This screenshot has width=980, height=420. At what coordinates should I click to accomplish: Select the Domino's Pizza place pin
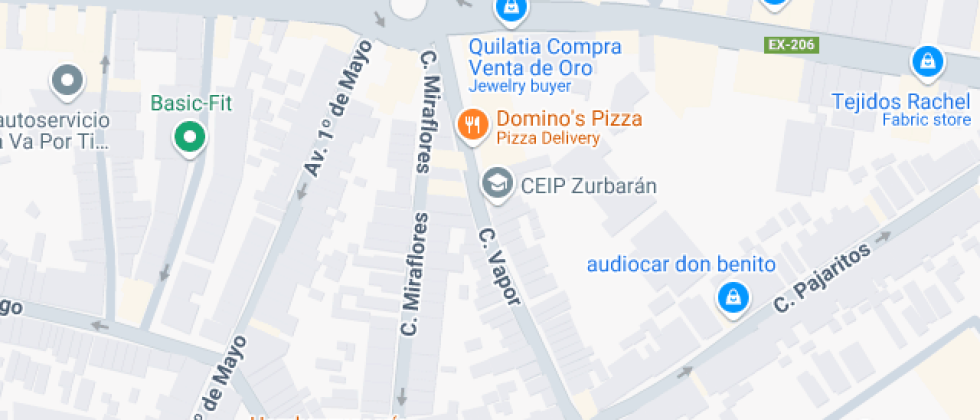click(471, 124)
